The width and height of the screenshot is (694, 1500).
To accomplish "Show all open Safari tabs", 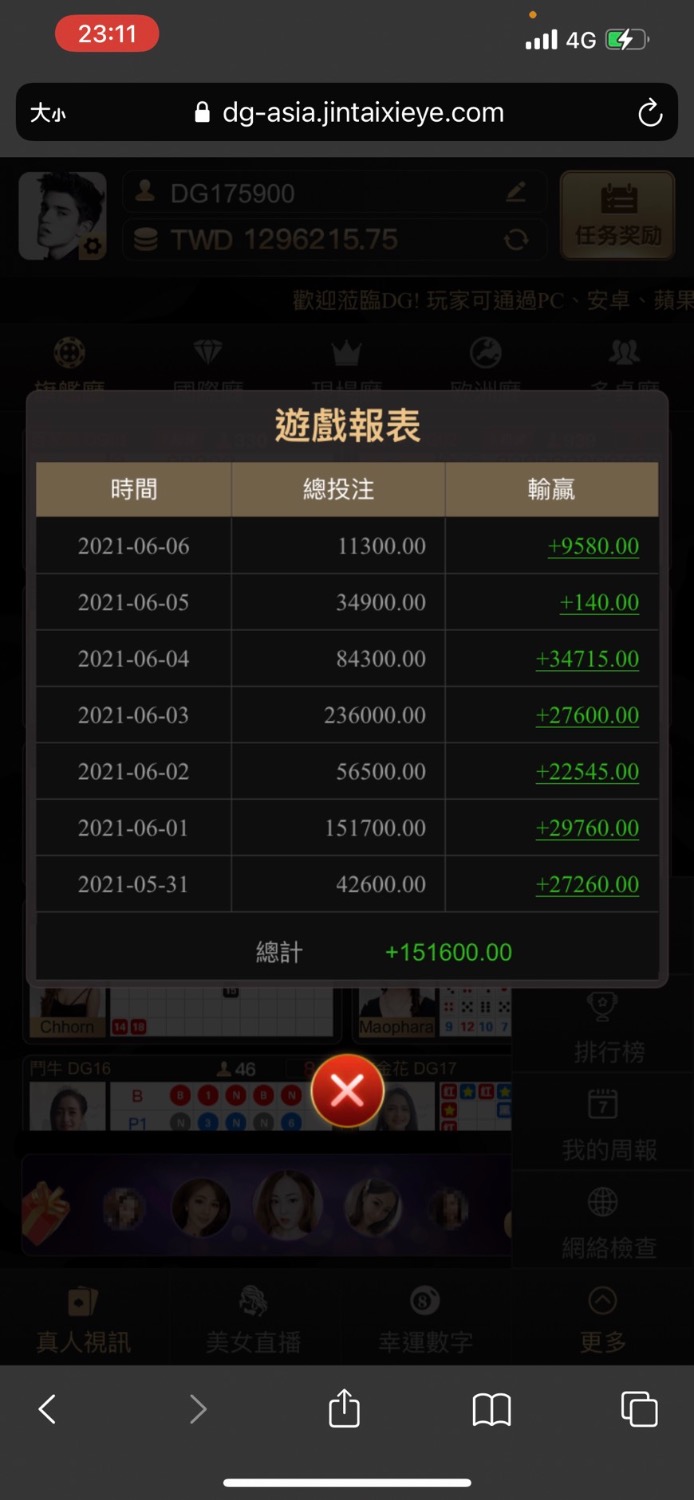I will [639, 1409].
